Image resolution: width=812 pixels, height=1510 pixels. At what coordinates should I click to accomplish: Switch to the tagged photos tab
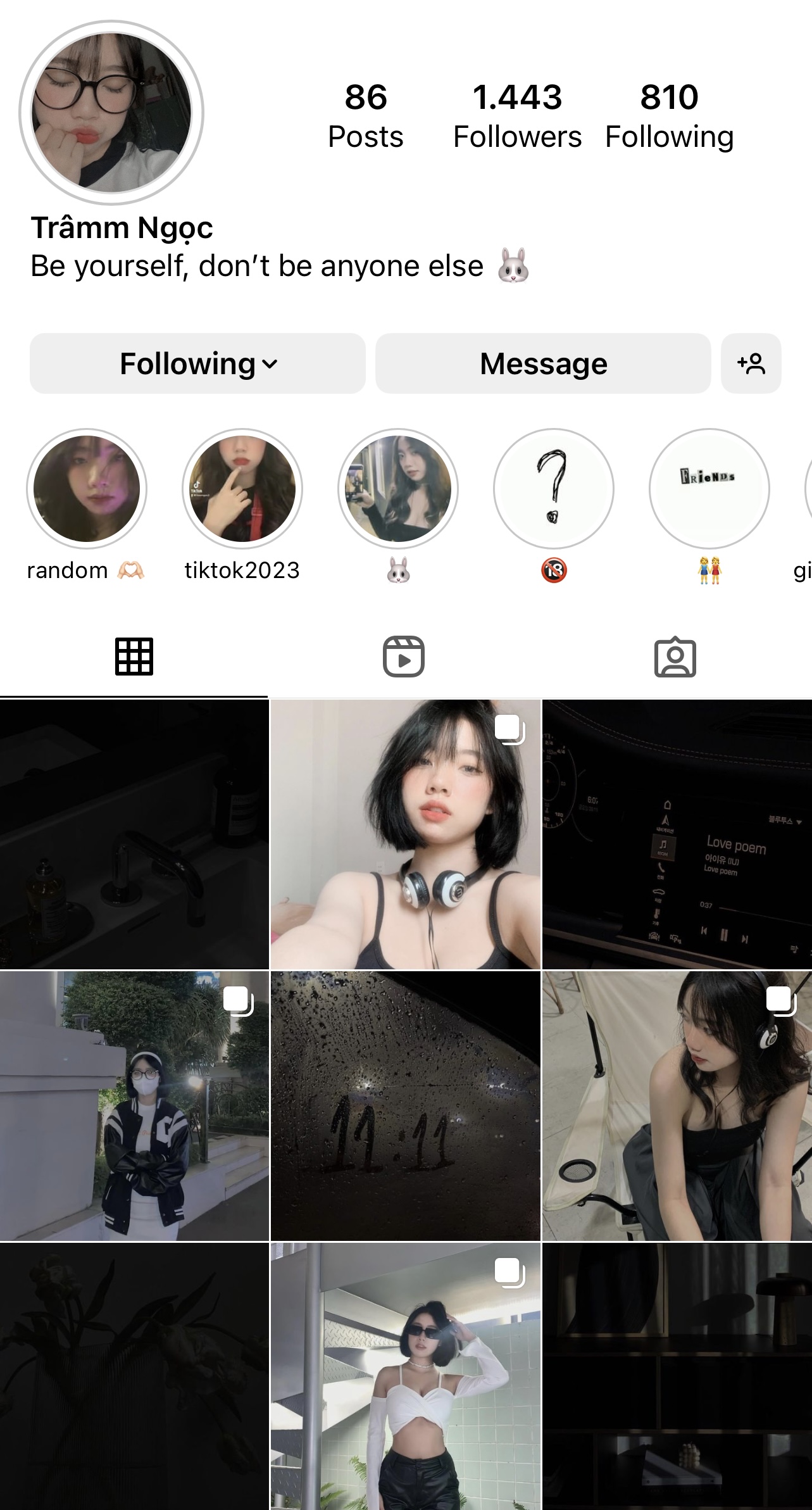tap(675, 657)
